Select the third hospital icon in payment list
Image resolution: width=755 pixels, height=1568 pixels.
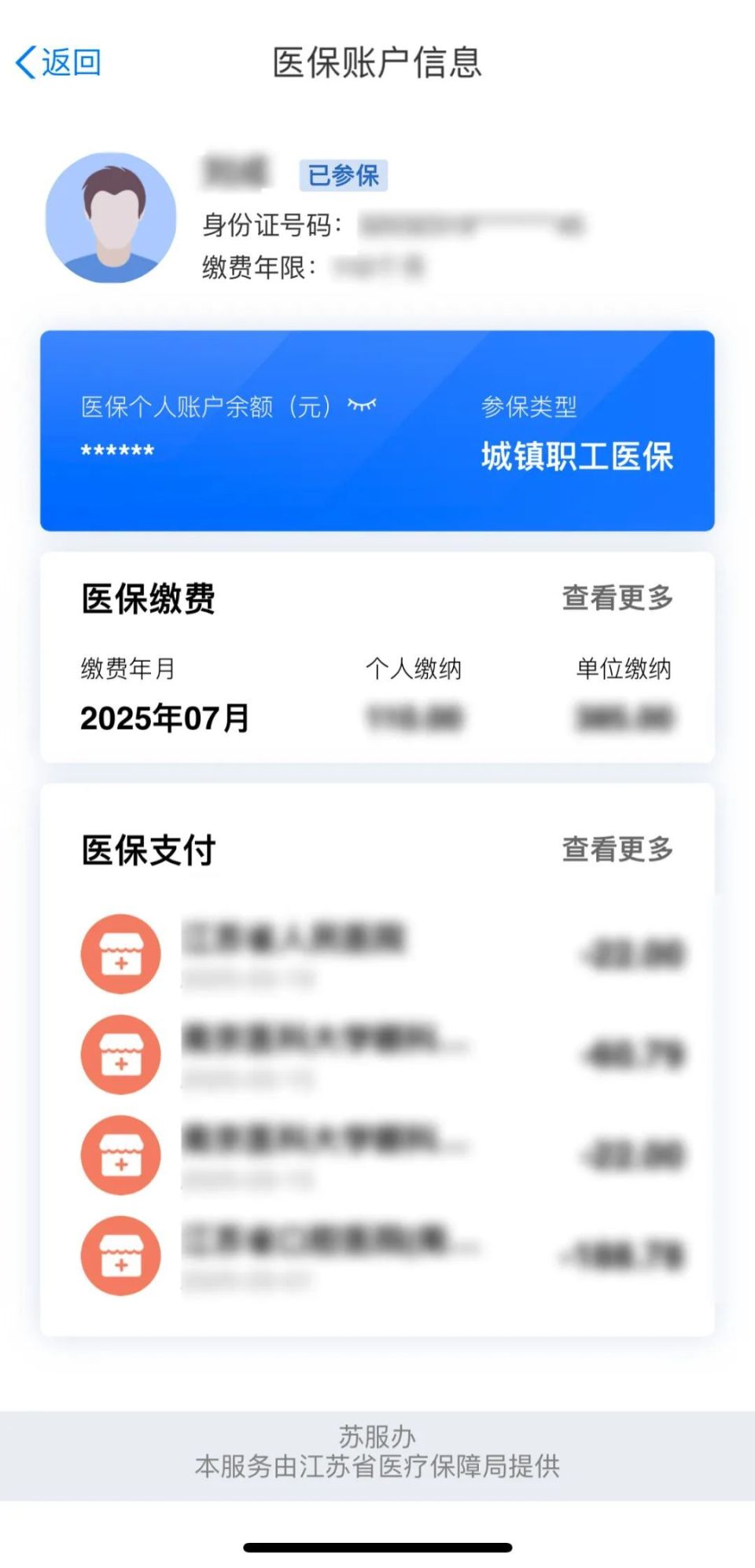click(x=120, y=1155)
